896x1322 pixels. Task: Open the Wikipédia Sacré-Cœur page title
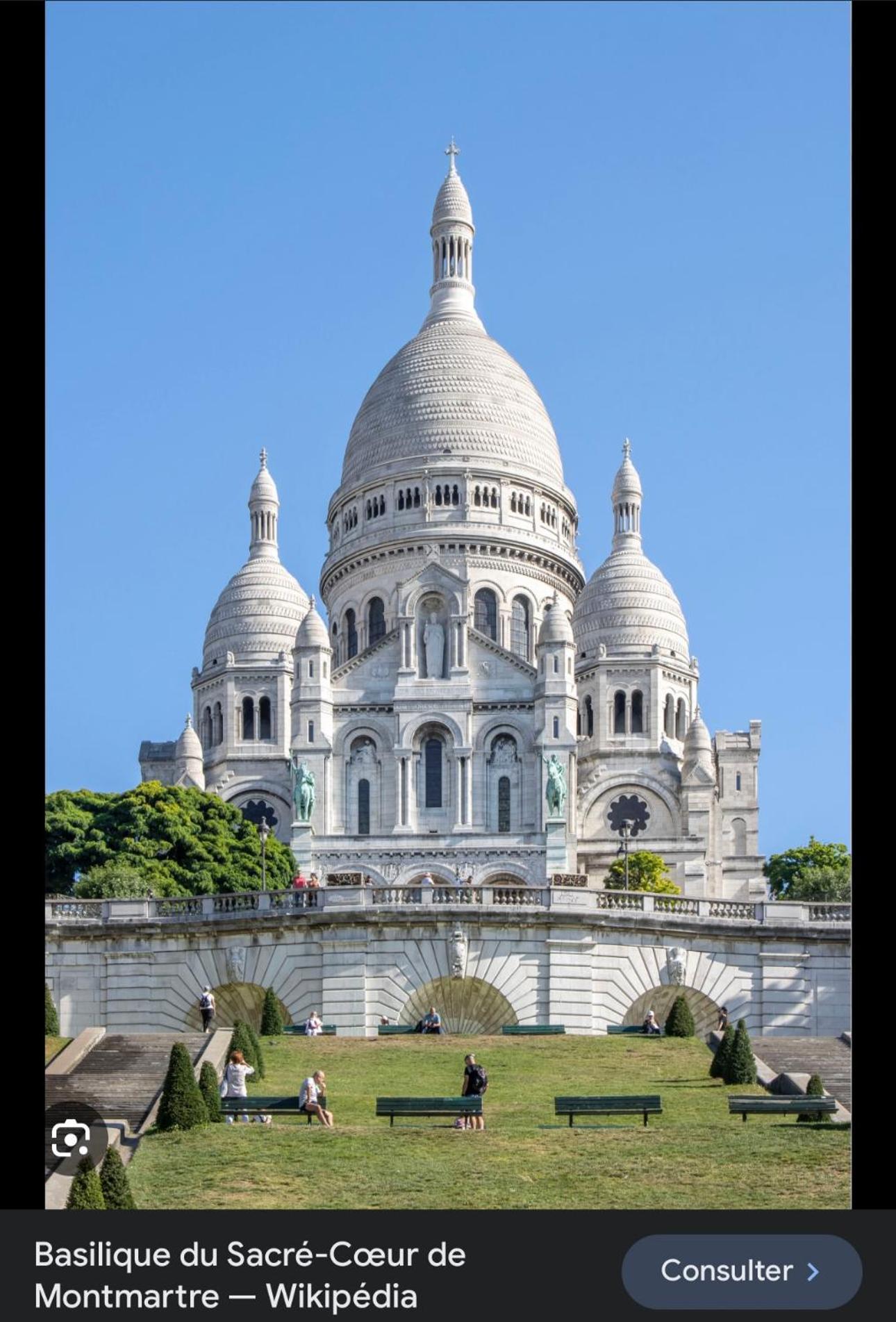(250, 1275)
